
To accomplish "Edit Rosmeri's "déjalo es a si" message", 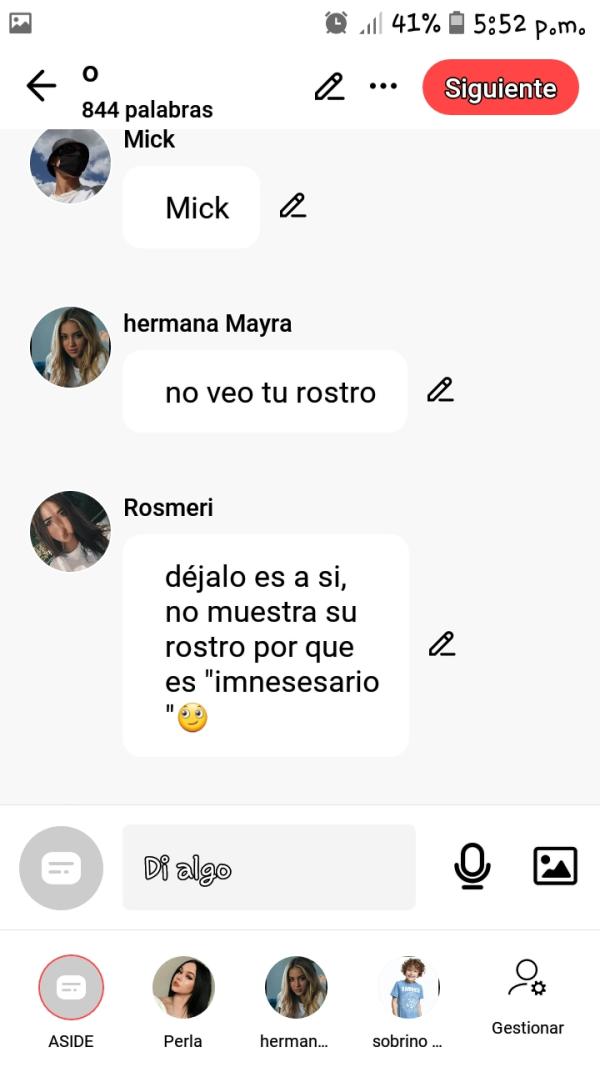I will [x=441, y=645].
